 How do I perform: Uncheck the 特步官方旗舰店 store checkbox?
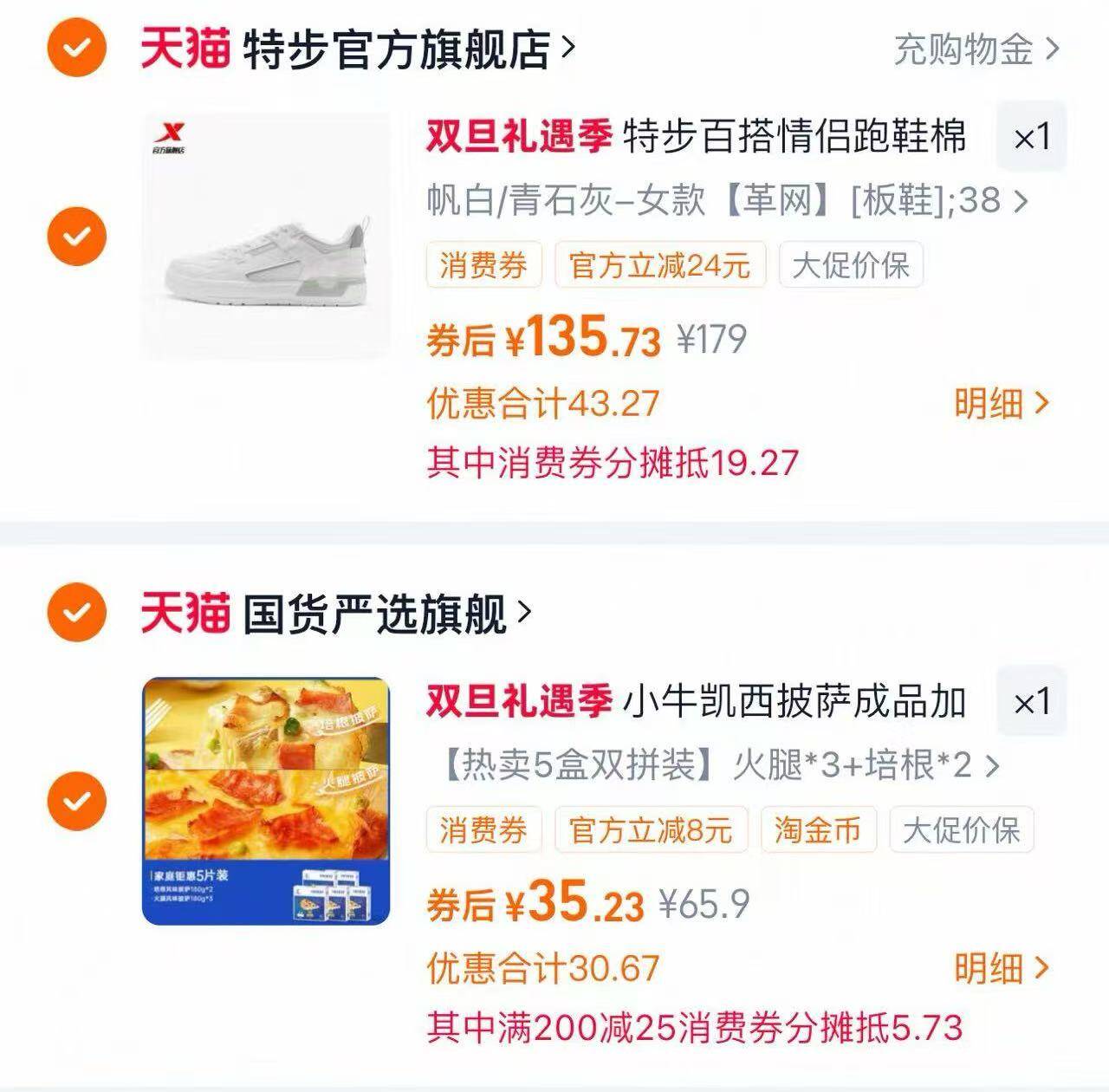(76, 47)
